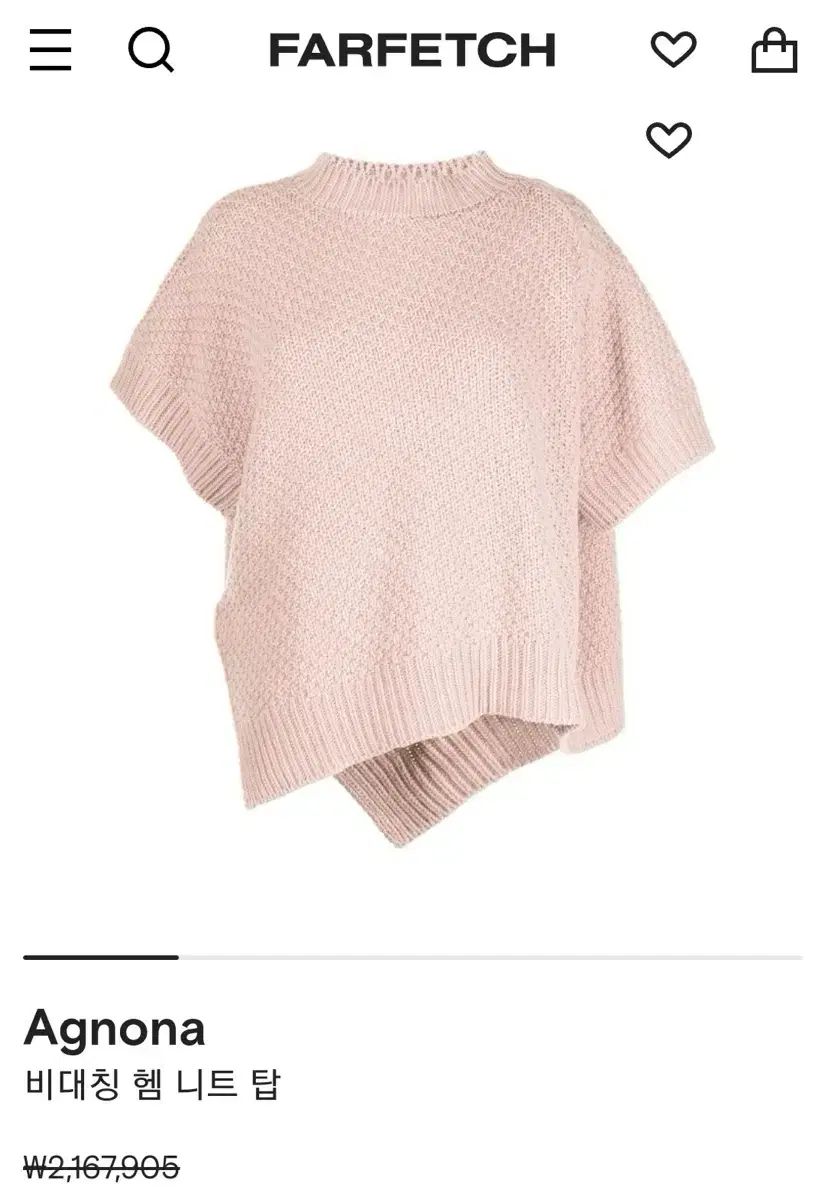The image size is (825, 1200).
Task: Open the wishlist heart beside the bag icon
Action: tap(673, 49)
